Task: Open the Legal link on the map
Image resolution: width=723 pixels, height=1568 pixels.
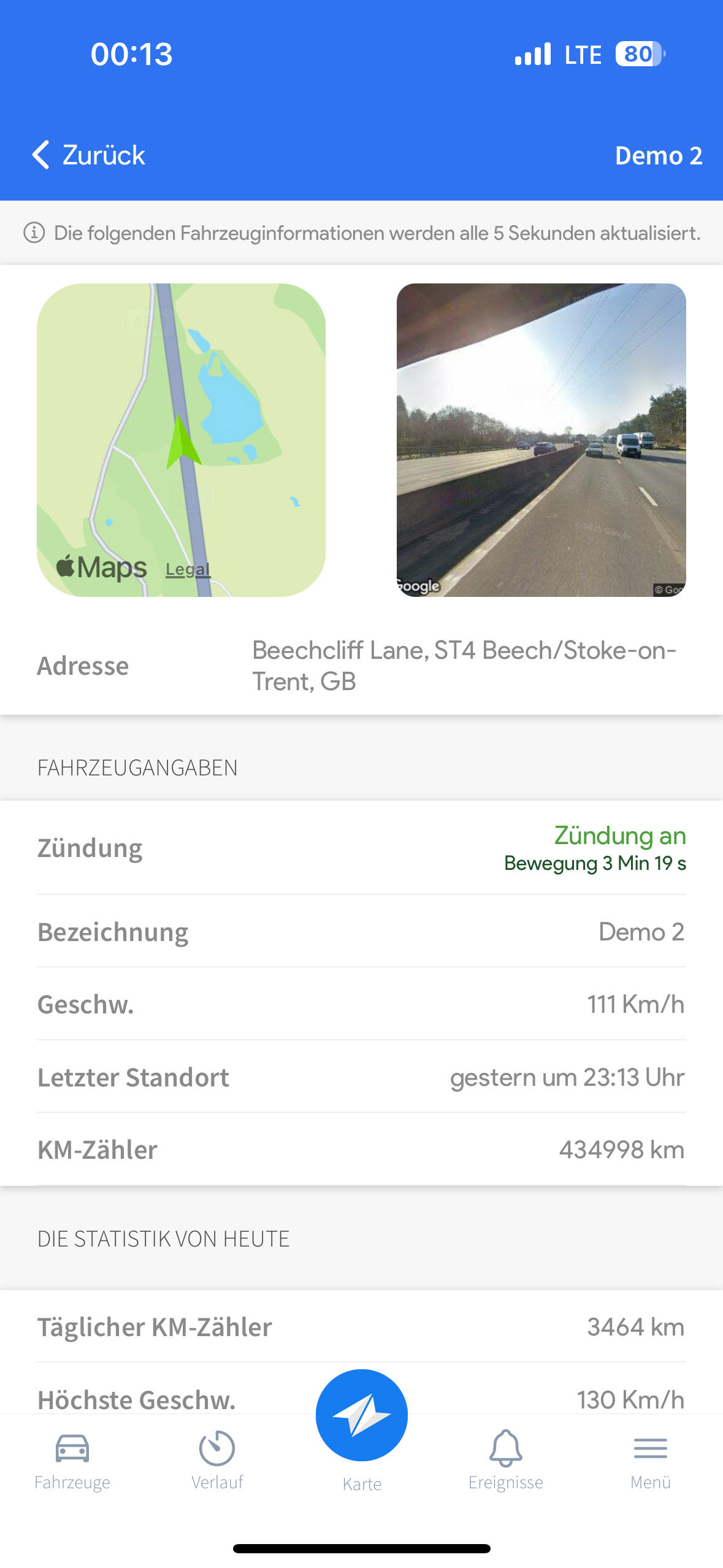Action: pyautogui.click(x=188, y=569)
